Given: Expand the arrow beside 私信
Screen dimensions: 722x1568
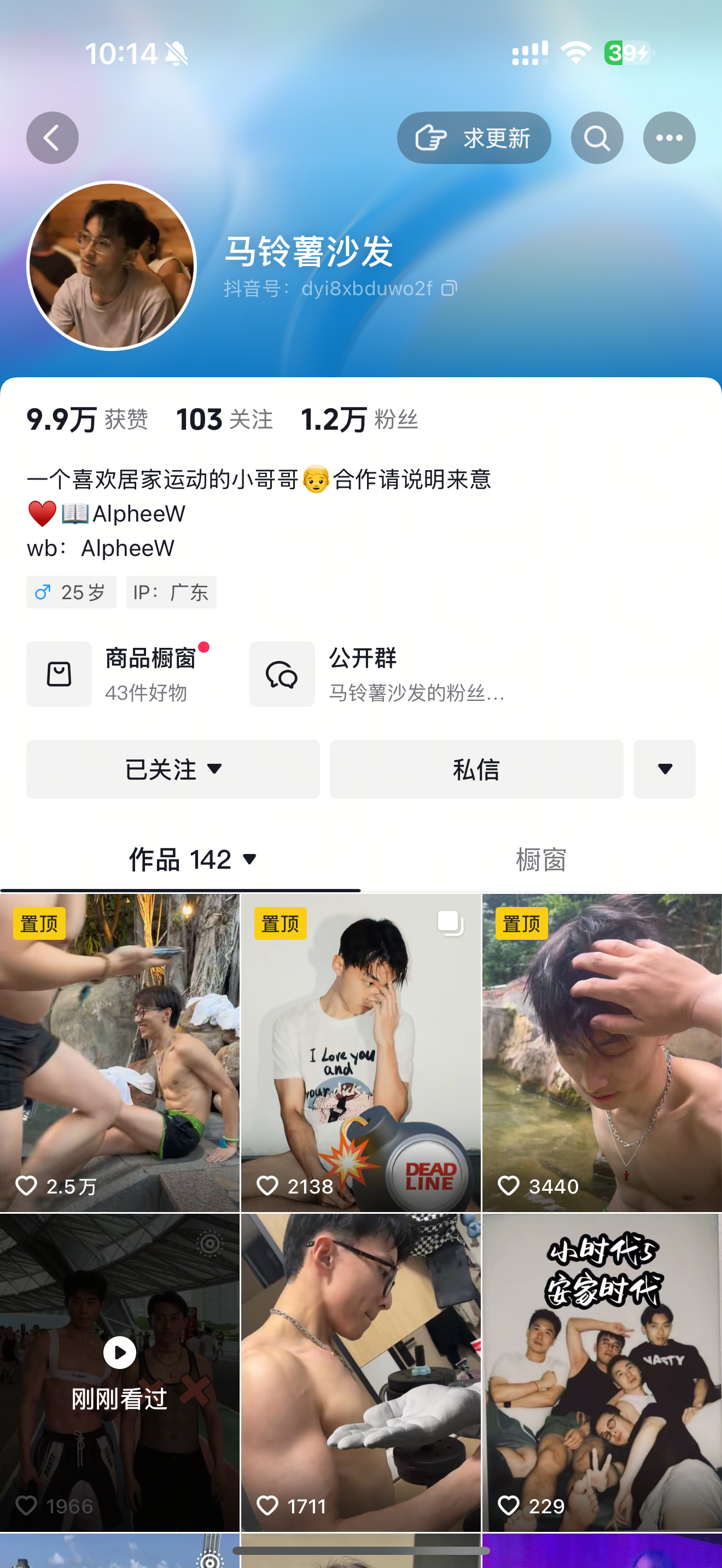Looking at the screenshot, I should pos(664,769).
